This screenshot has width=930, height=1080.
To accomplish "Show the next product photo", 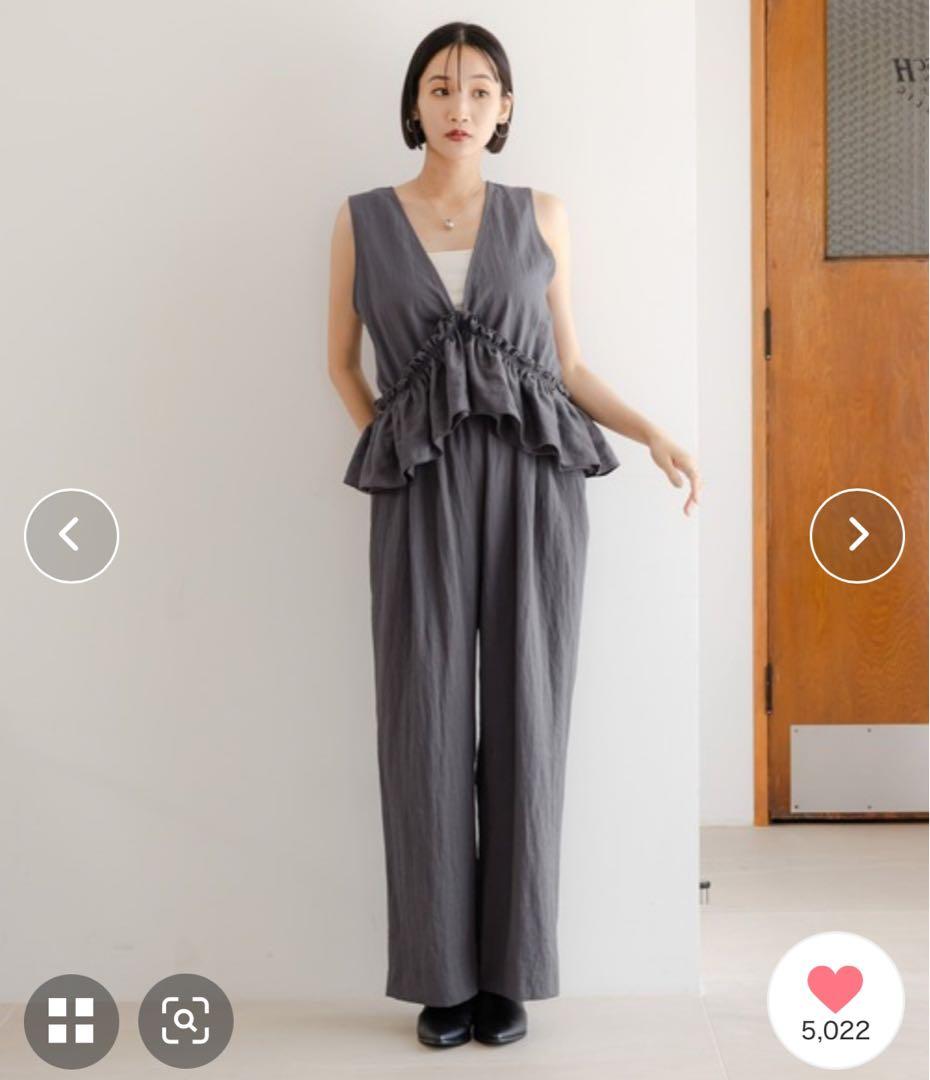I will click(857, 536).
